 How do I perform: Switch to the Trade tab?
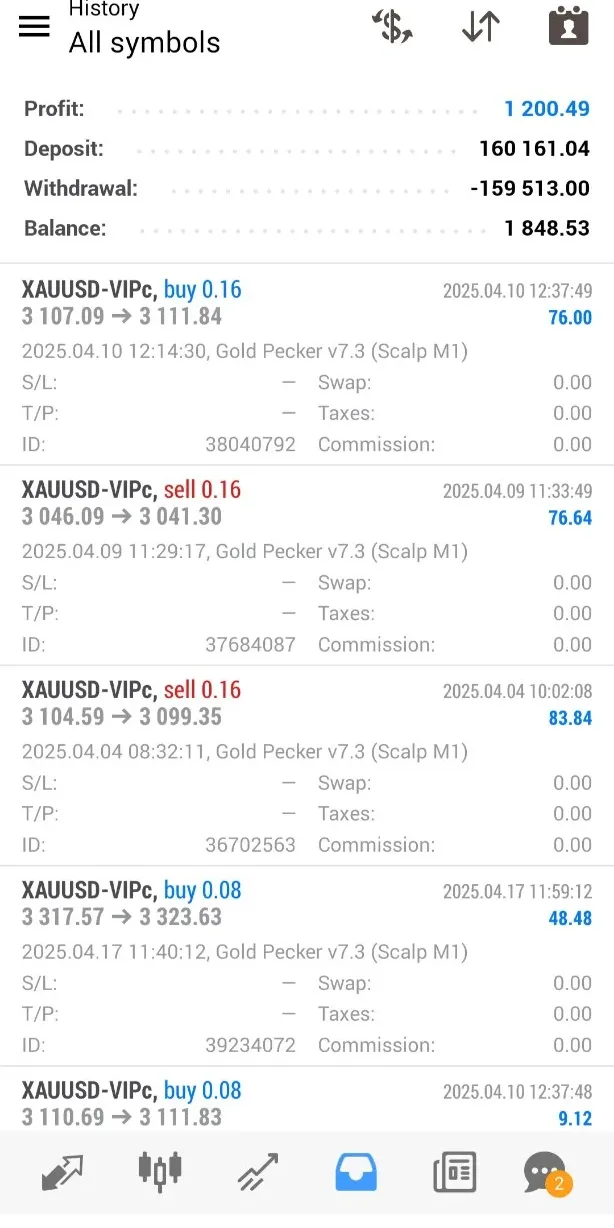click(x=257, y=1172)
